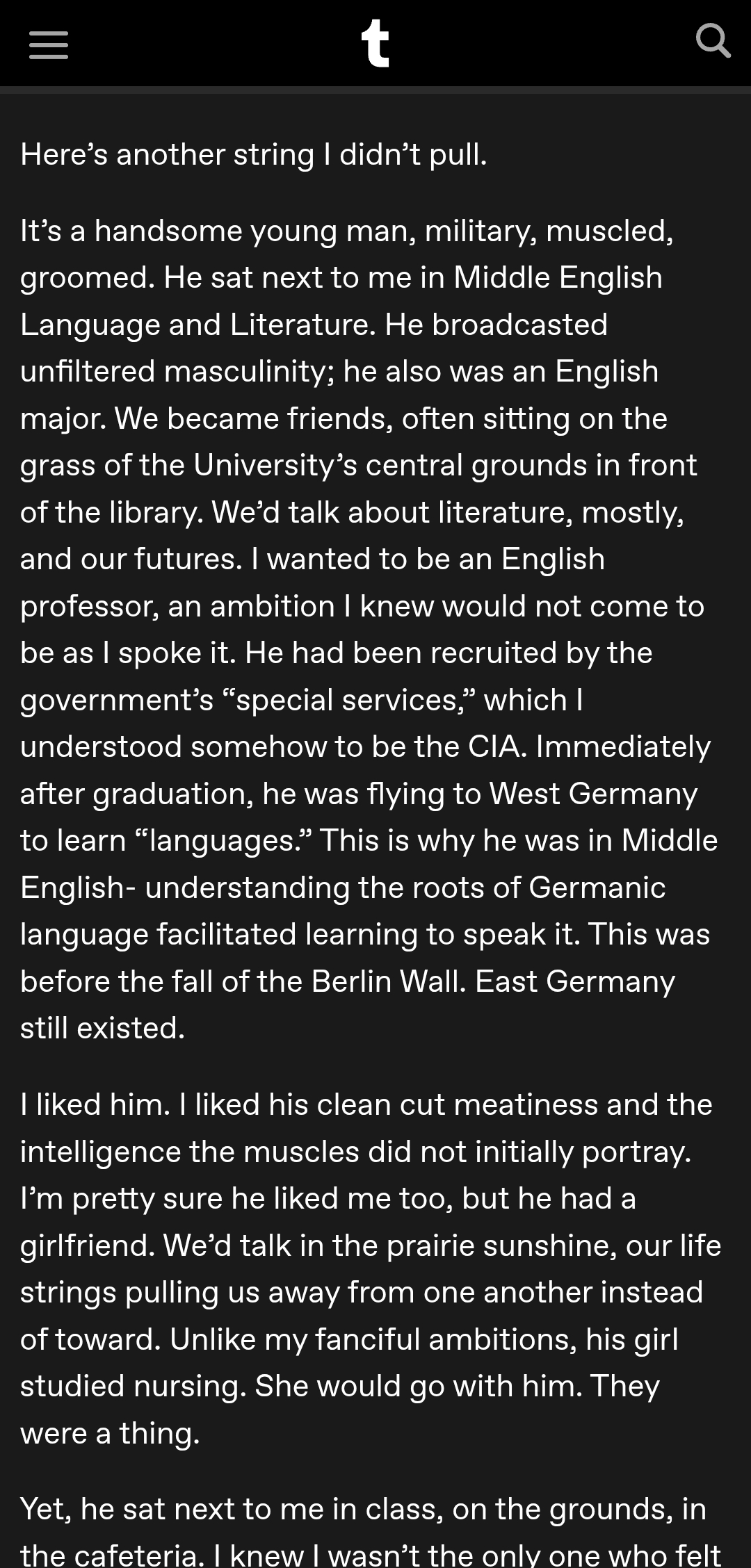Go to Tumblr home via logo

(375, 43)
